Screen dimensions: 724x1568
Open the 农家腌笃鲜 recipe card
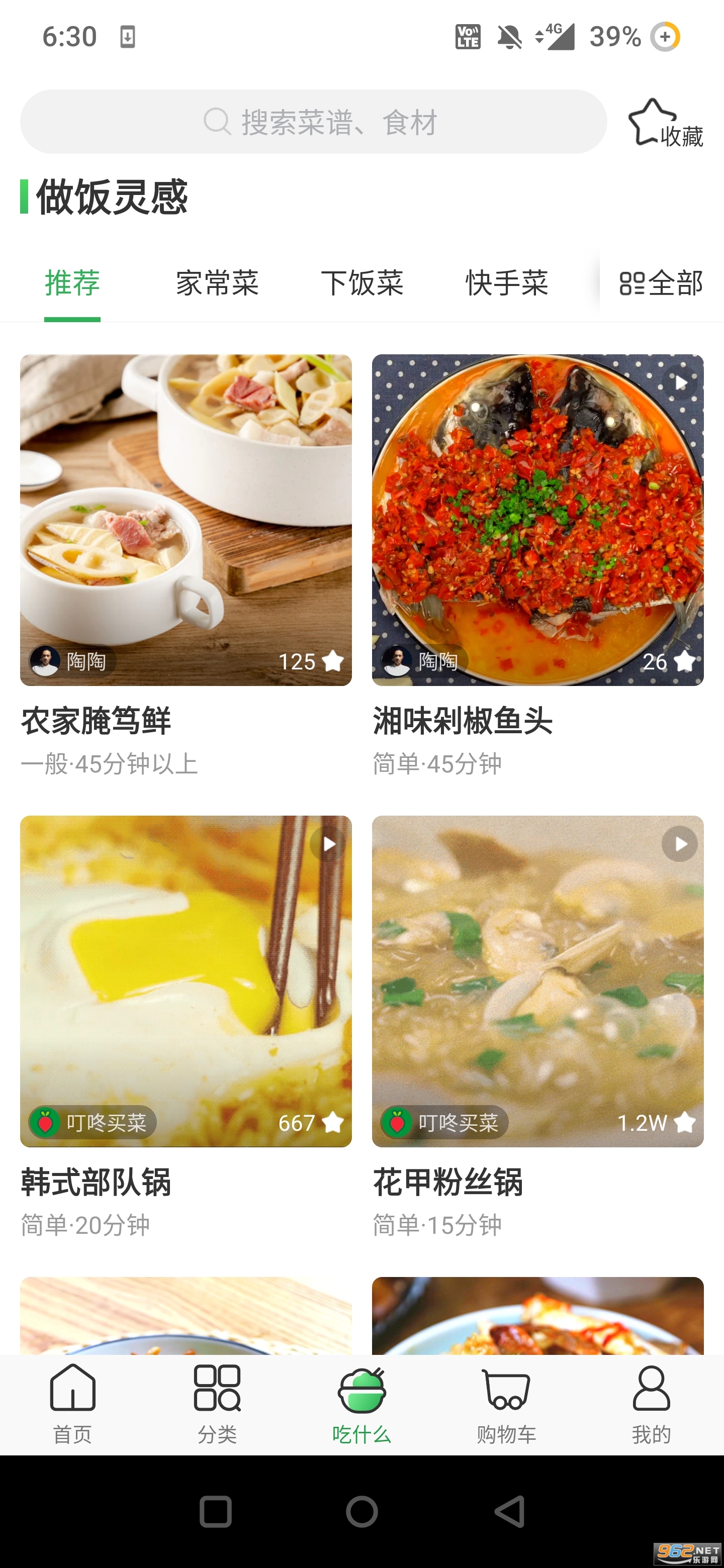(x=186, y=521)
